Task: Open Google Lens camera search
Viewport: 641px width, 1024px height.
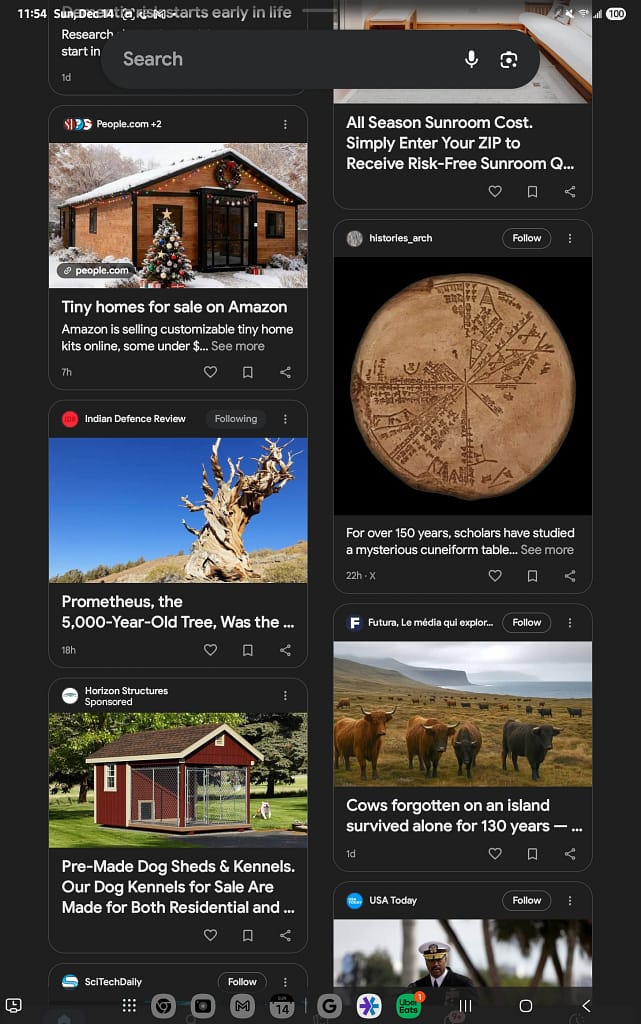Action: [x=509, y=59]
